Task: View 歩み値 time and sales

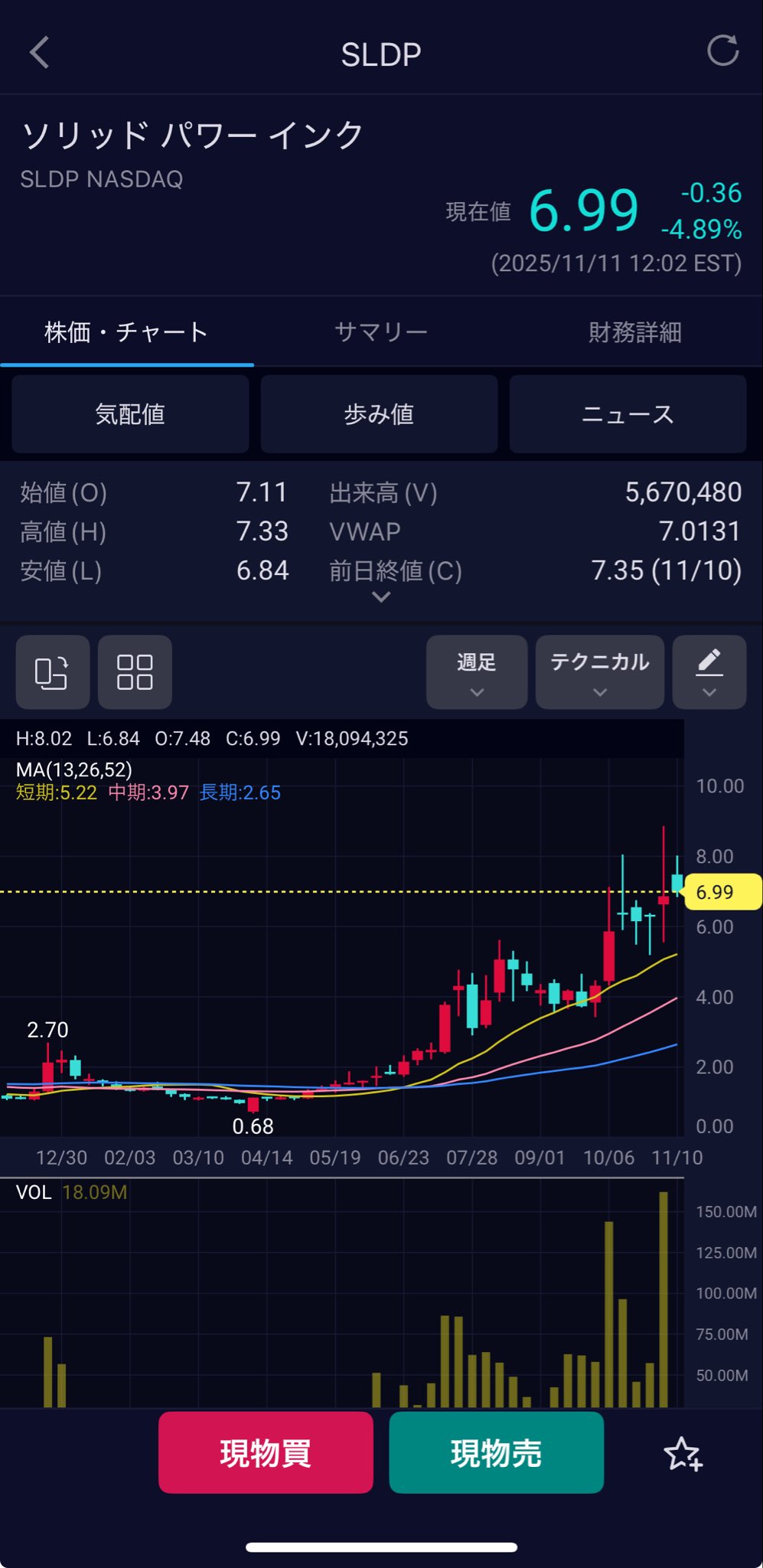Action: pos(379,414)
